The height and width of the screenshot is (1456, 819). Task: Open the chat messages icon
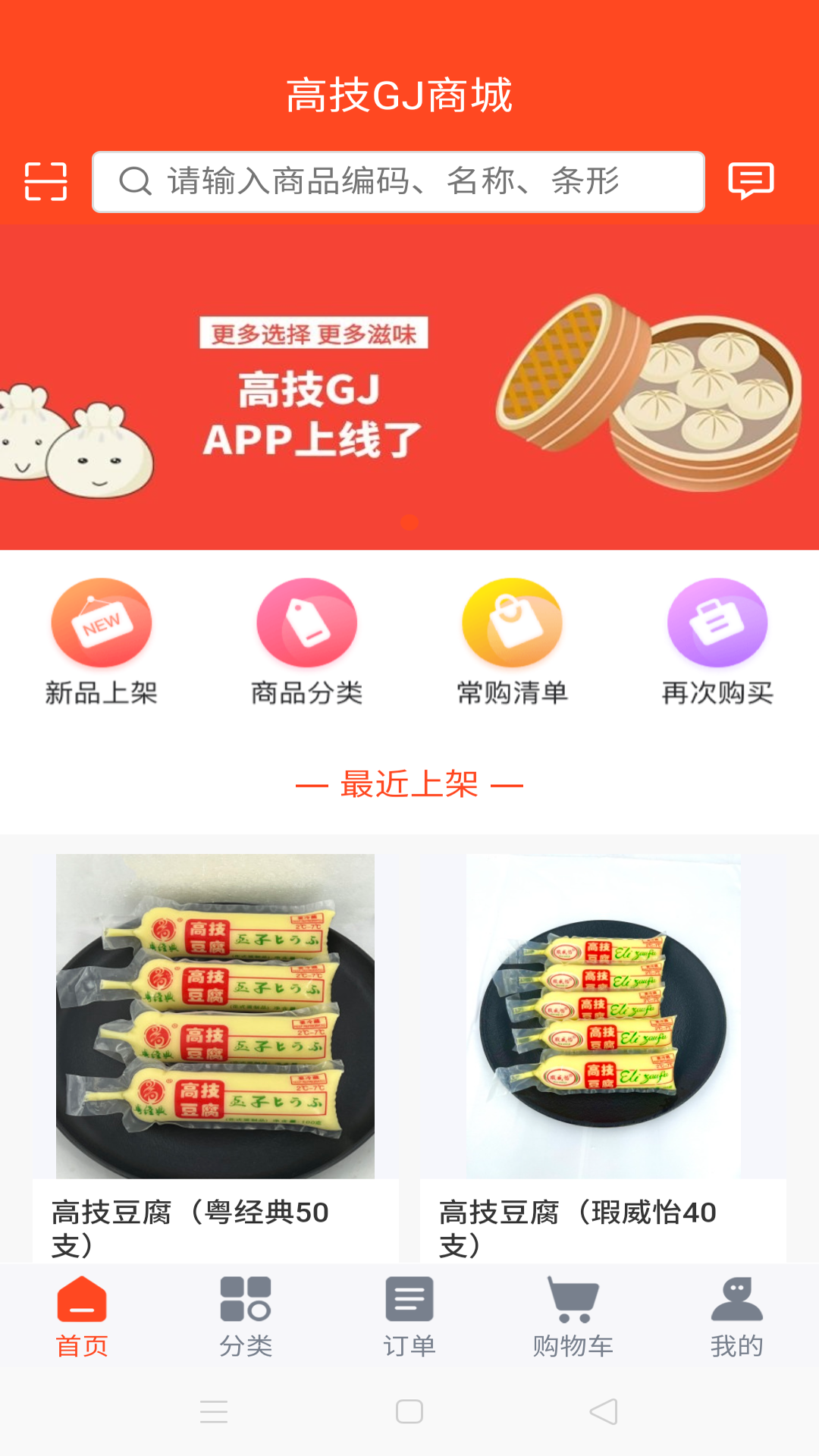pyautogui.click(x=753, y=181)
